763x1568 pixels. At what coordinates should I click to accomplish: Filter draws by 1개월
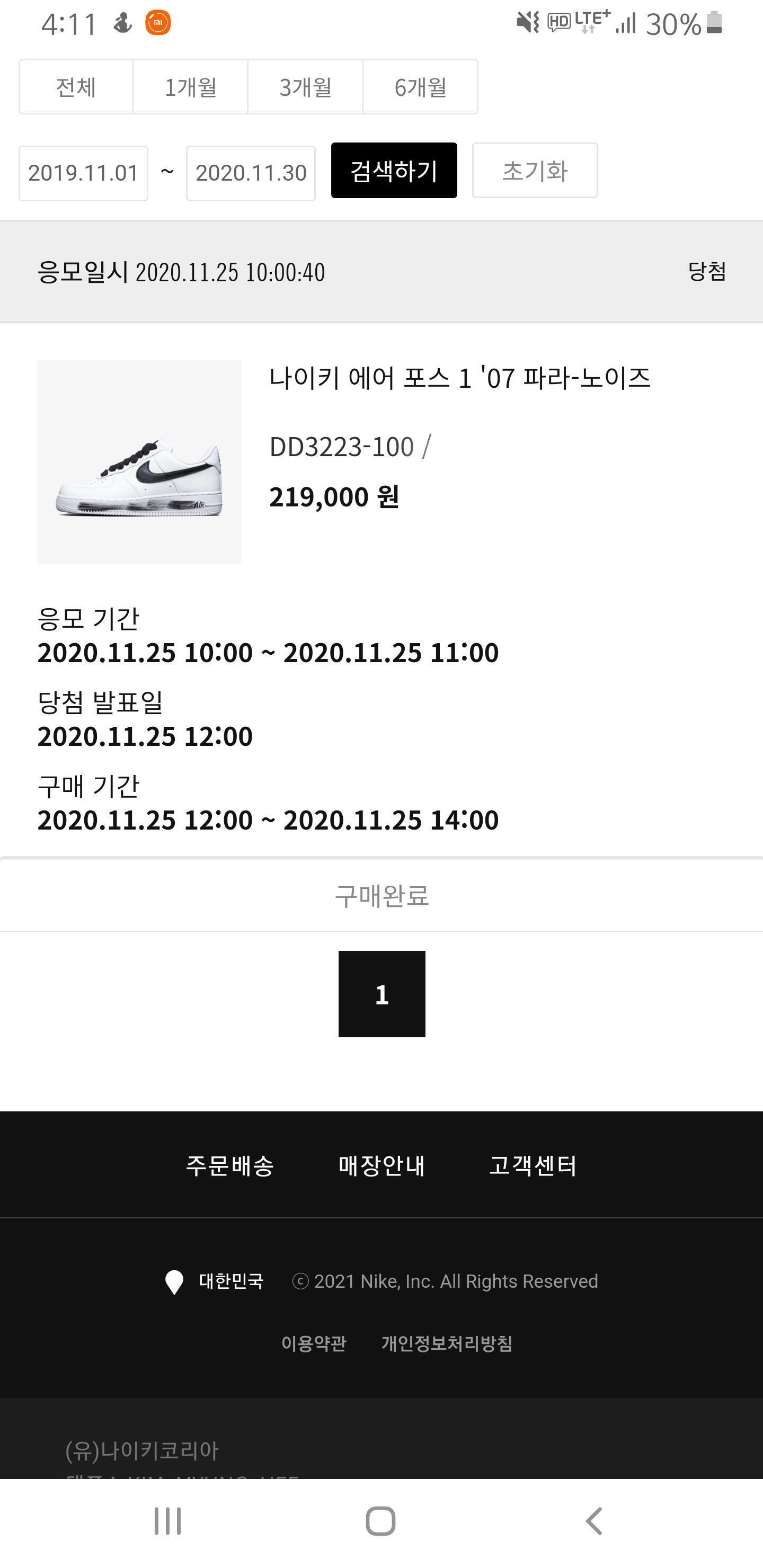(x=190, y=87)
